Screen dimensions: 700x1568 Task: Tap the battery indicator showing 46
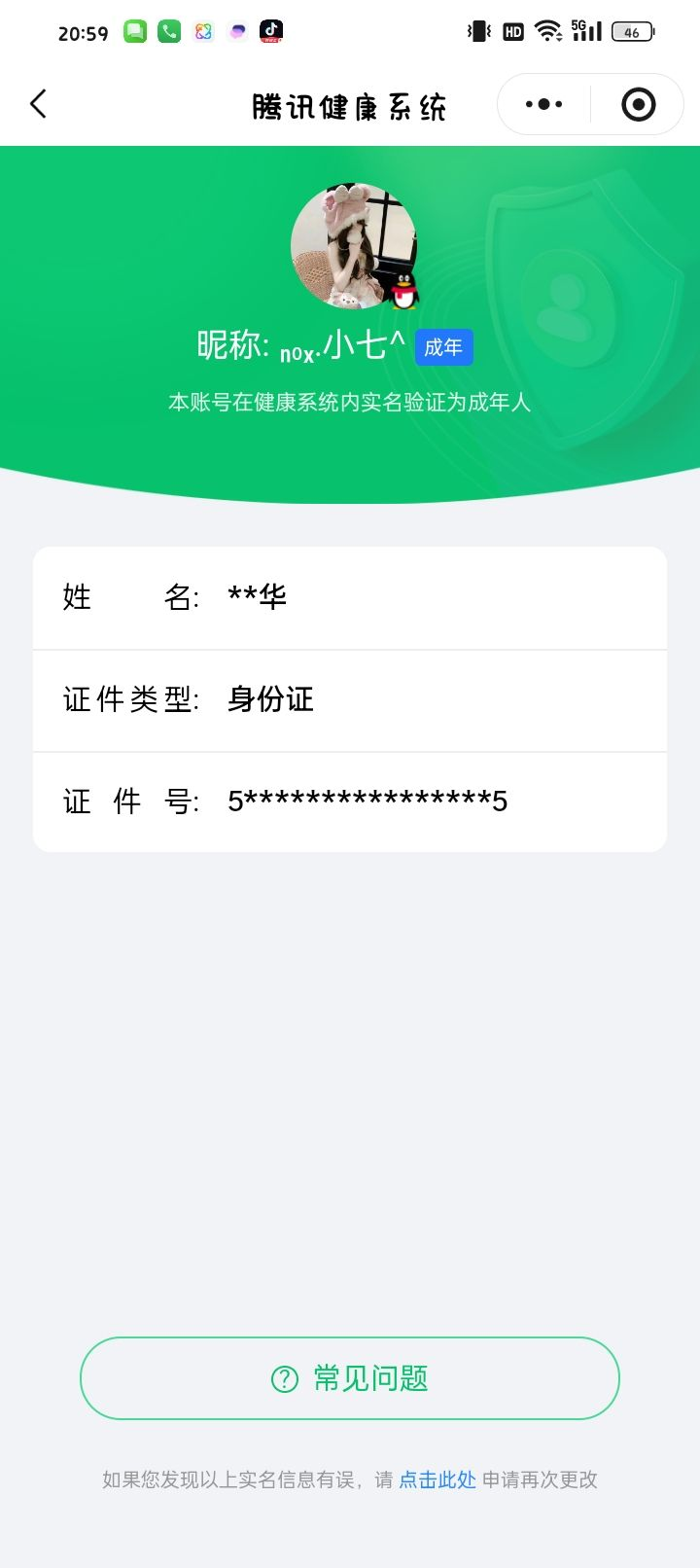point(632,30)
